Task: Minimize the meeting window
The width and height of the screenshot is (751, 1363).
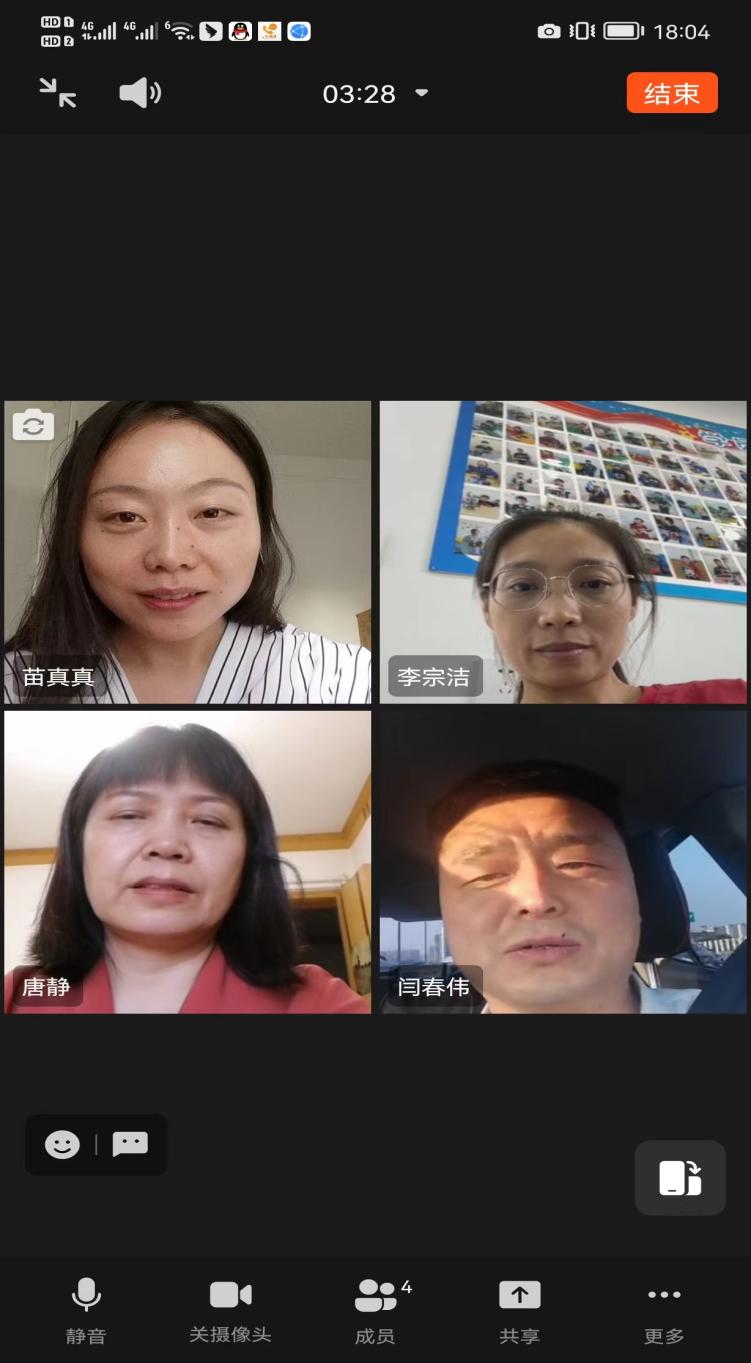Action: click(x=58, y=93)
